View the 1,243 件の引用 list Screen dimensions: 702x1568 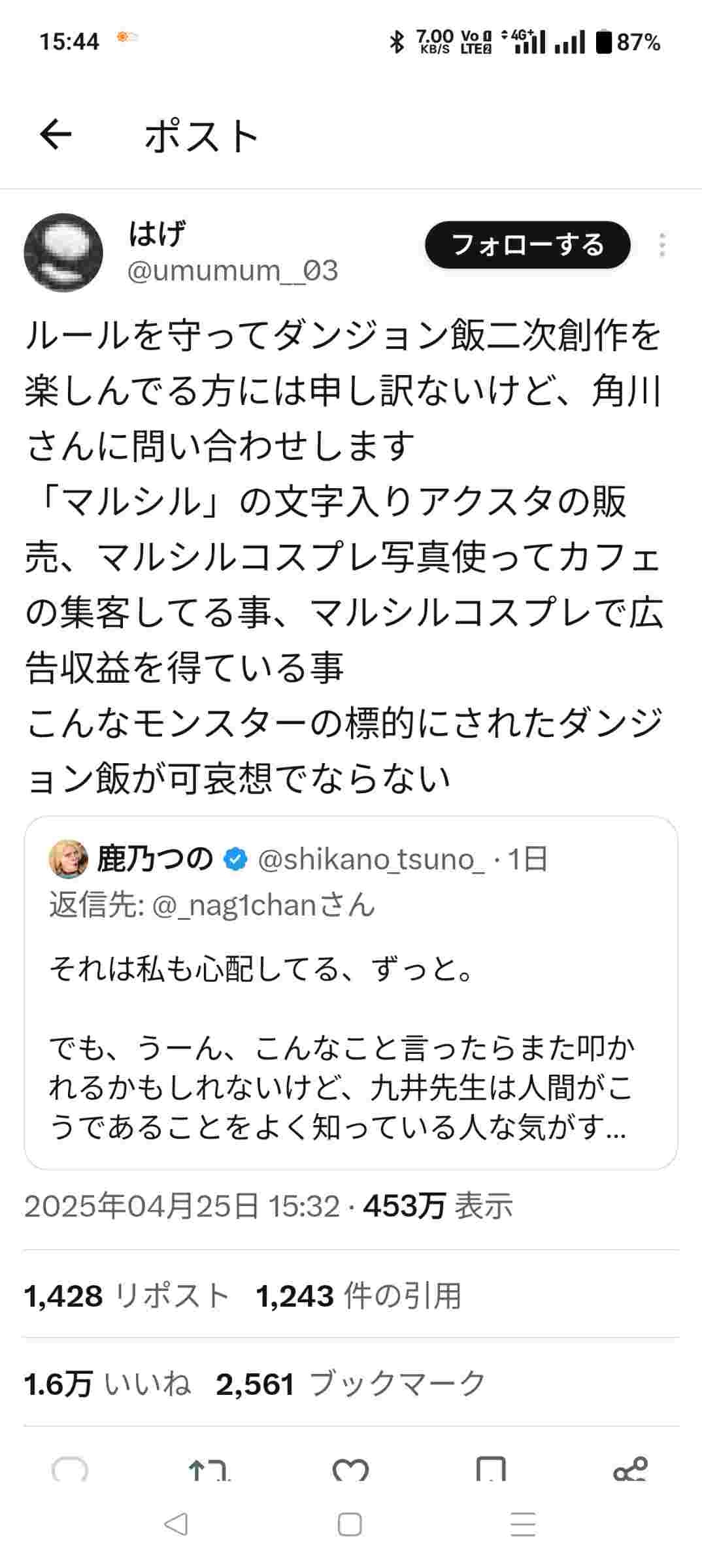pyautogui.click(x=358, y=1296)
